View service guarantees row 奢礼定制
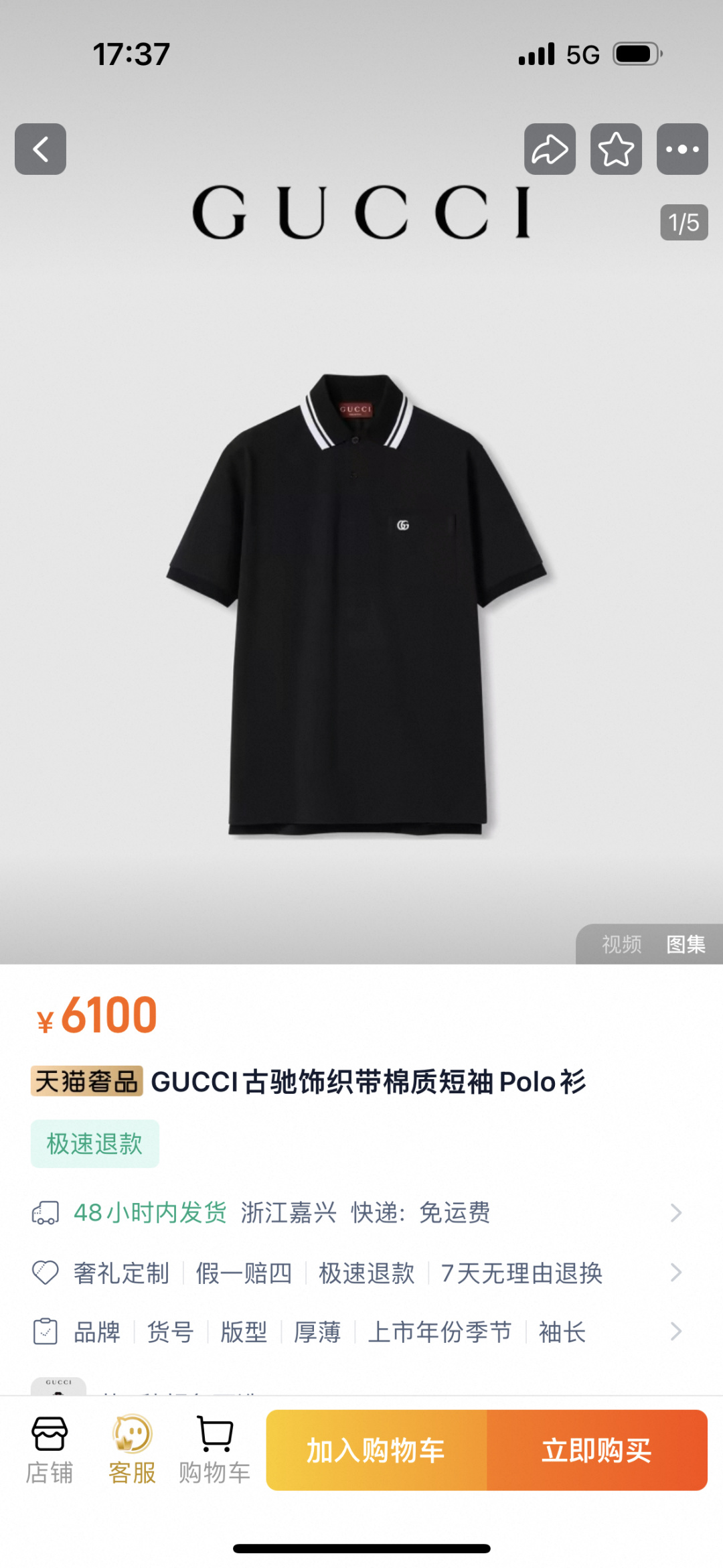This screenshot has height=1568, width=723. (361, 1273)
